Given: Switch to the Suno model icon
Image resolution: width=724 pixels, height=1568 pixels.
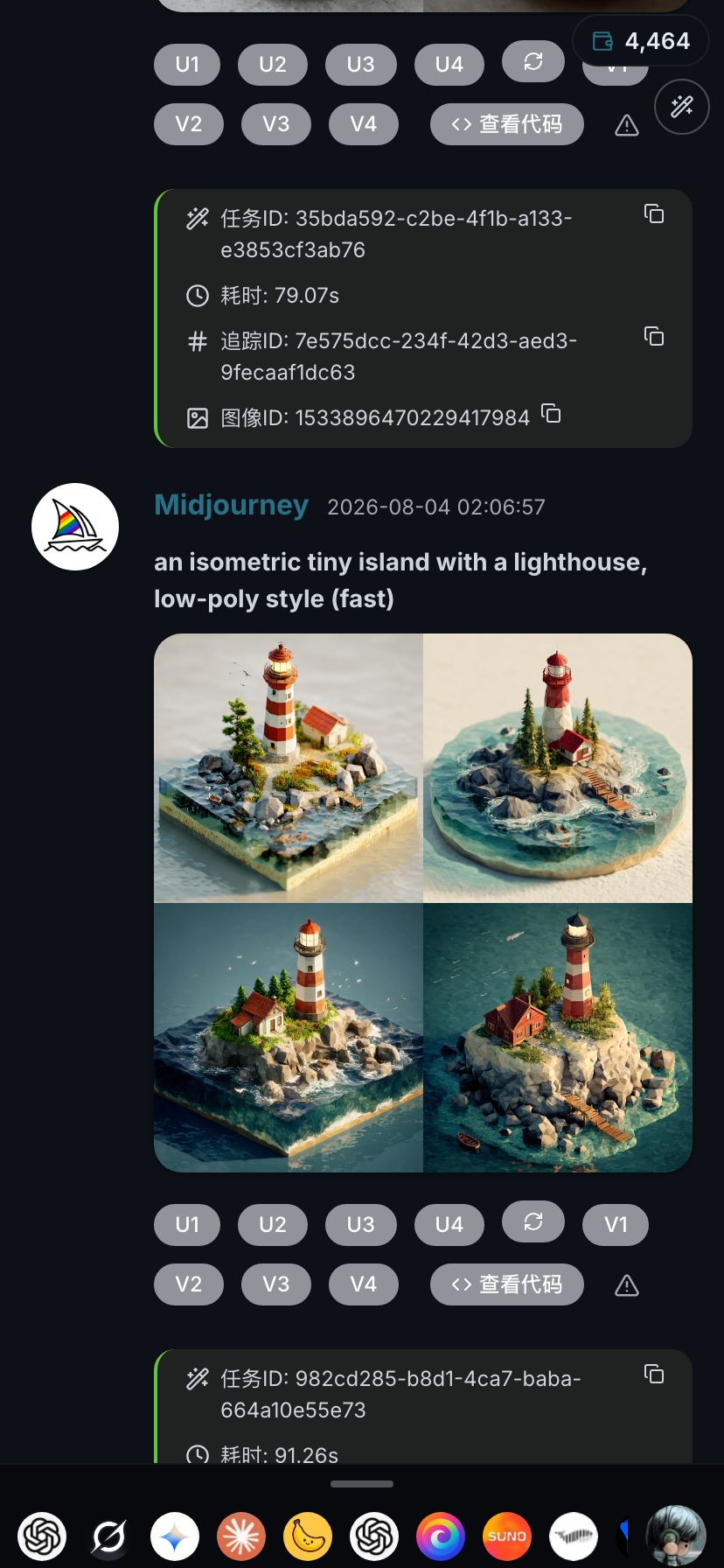Looking at the screenshot, I should click(507, 1536).
